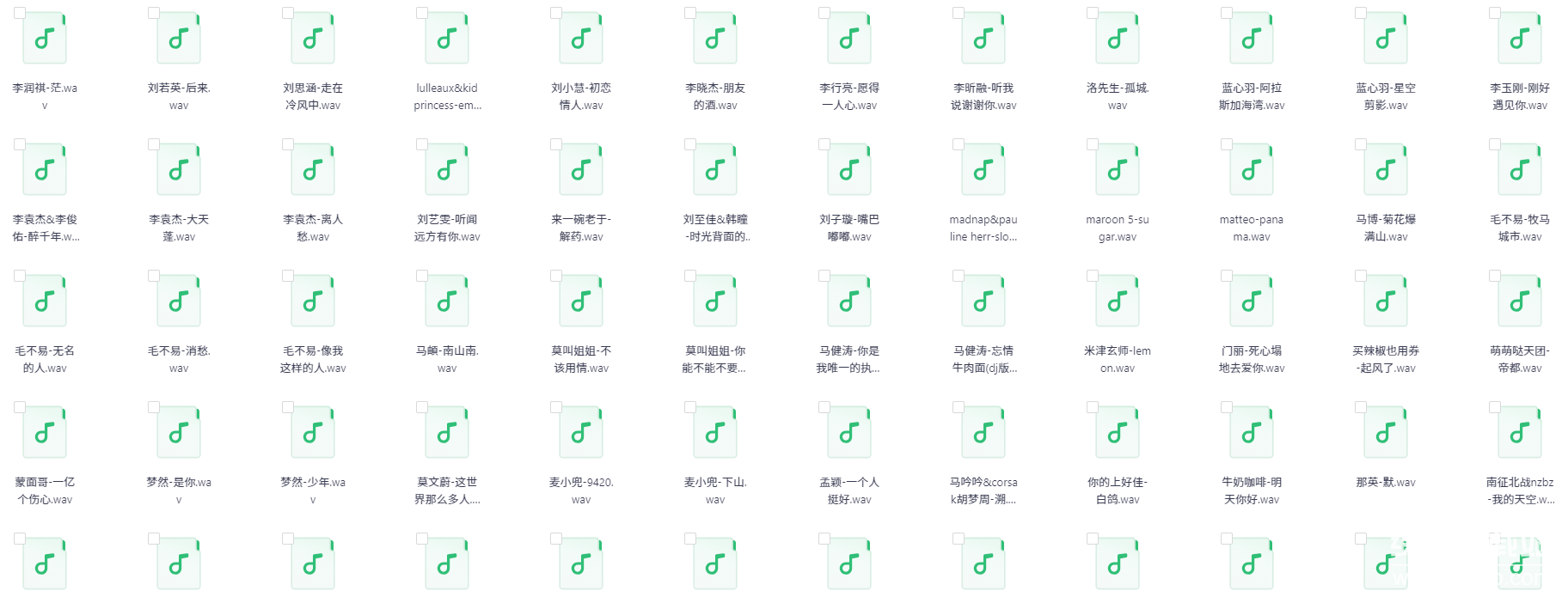The image size is (1568, 603).
Task: Open 牛奶咖啡-明天你好.wav
Action: tap(1252, 434)
